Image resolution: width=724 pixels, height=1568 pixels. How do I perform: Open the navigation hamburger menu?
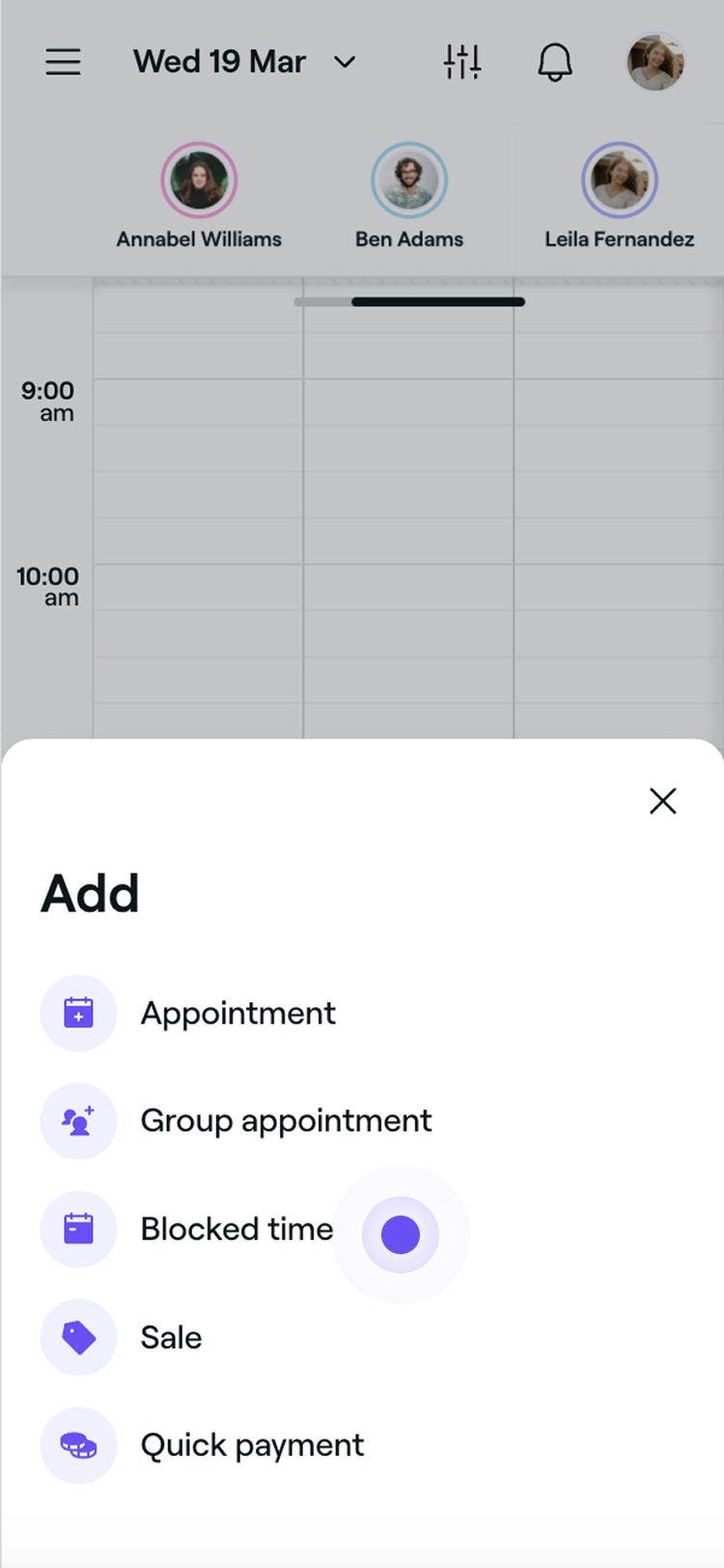[63, 61]
